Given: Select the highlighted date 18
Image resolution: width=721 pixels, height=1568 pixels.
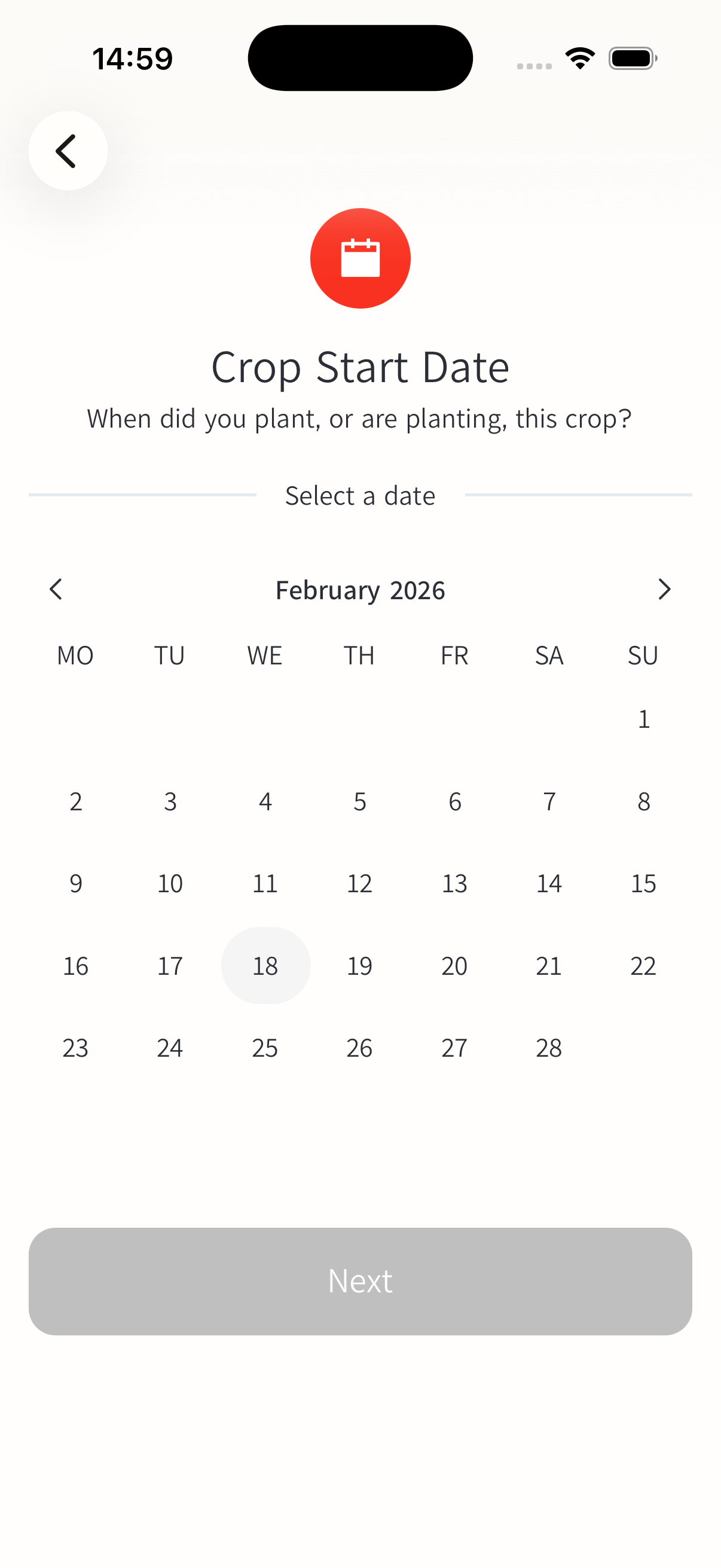Looking at the screenshot, I should pos(265,966).
